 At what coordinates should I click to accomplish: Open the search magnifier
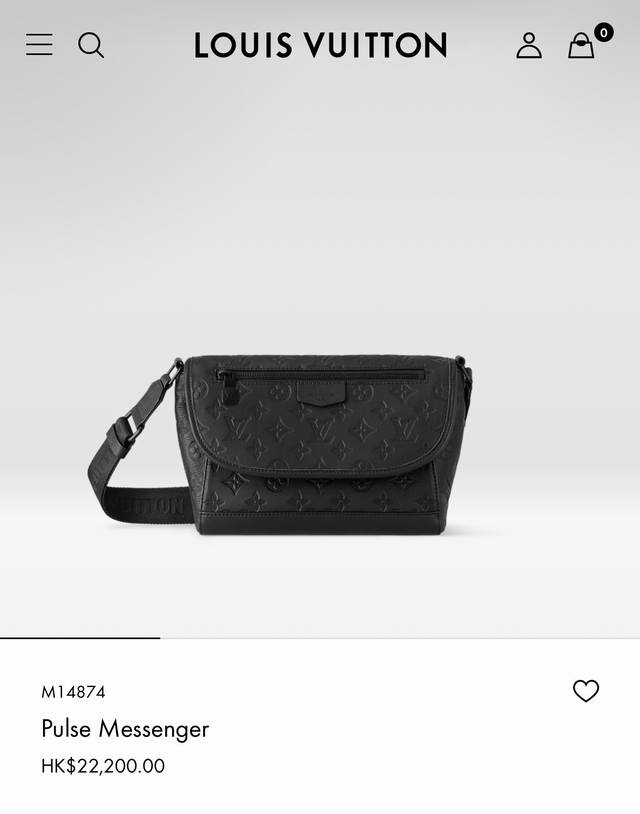point(91,45)
